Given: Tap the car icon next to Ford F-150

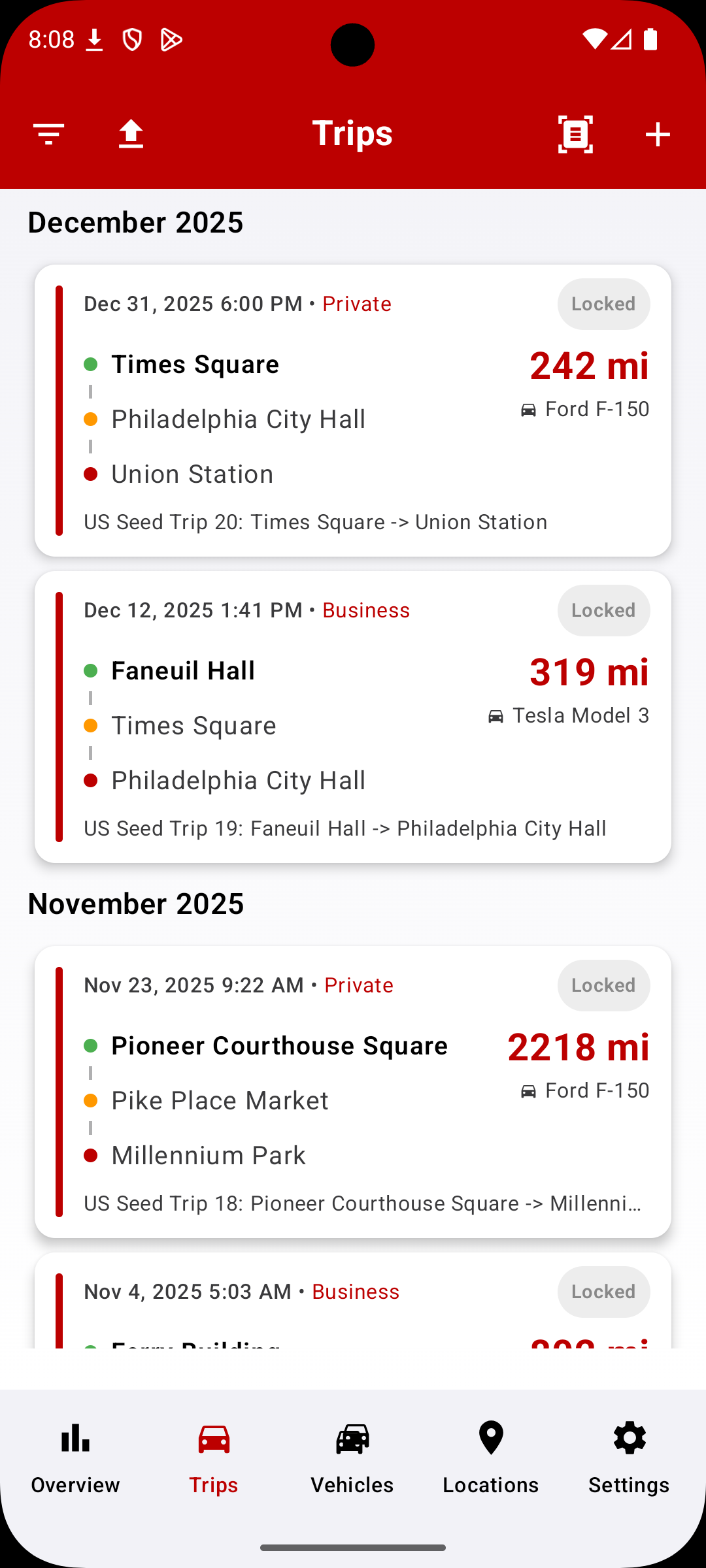Looking at the screenshot, I should [529, 408].
